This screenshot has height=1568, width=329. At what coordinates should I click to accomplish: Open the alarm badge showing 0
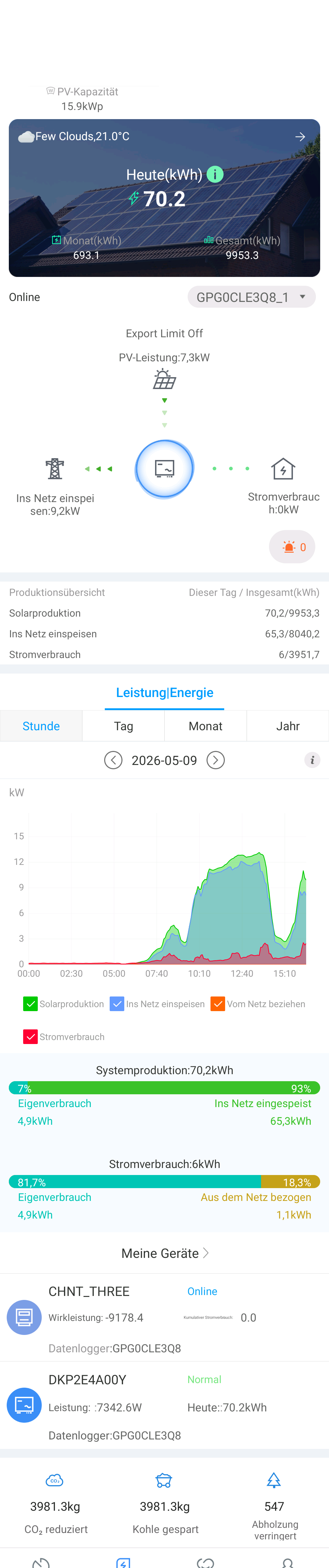[292, 547]
